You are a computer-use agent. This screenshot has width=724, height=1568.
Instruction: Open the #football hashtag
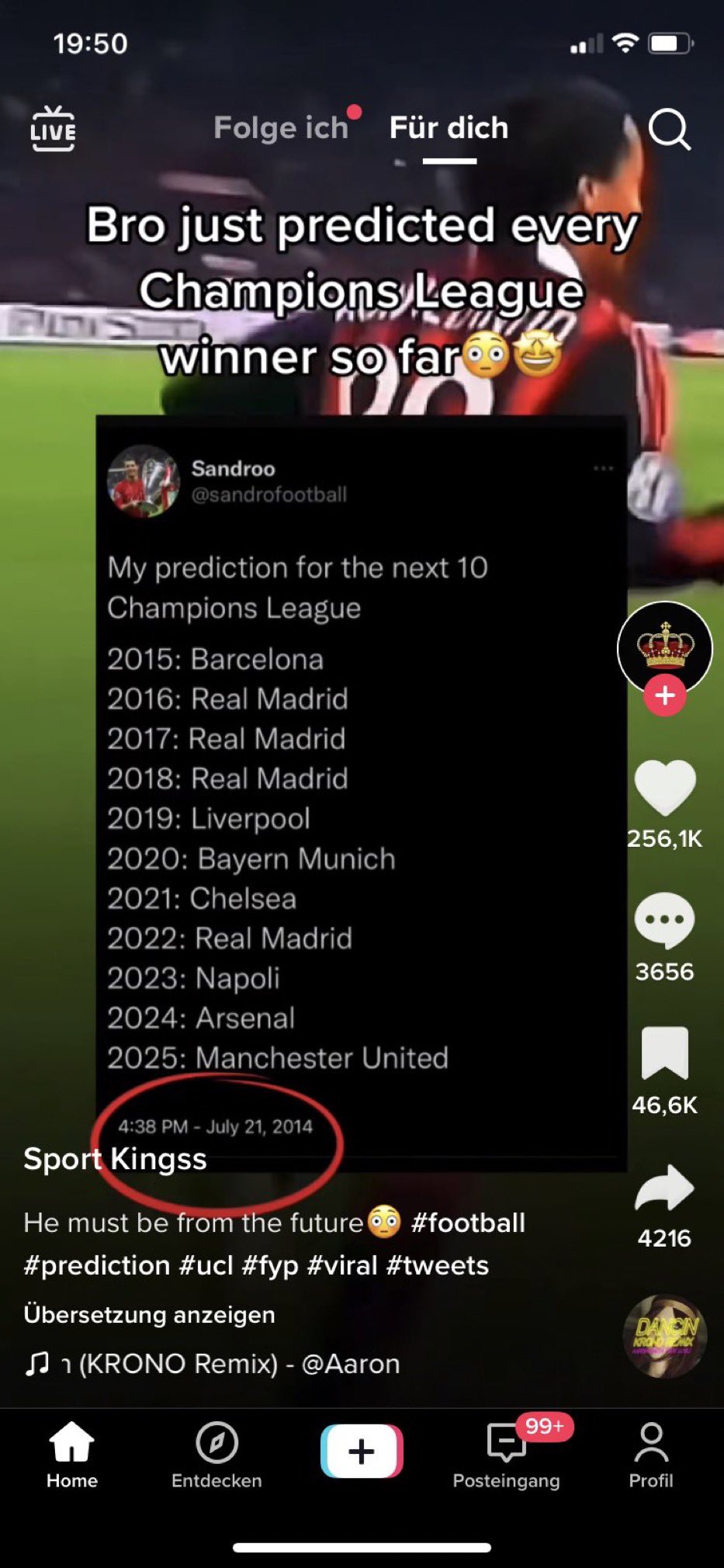pyautogui.click(x=468, y=1223)
